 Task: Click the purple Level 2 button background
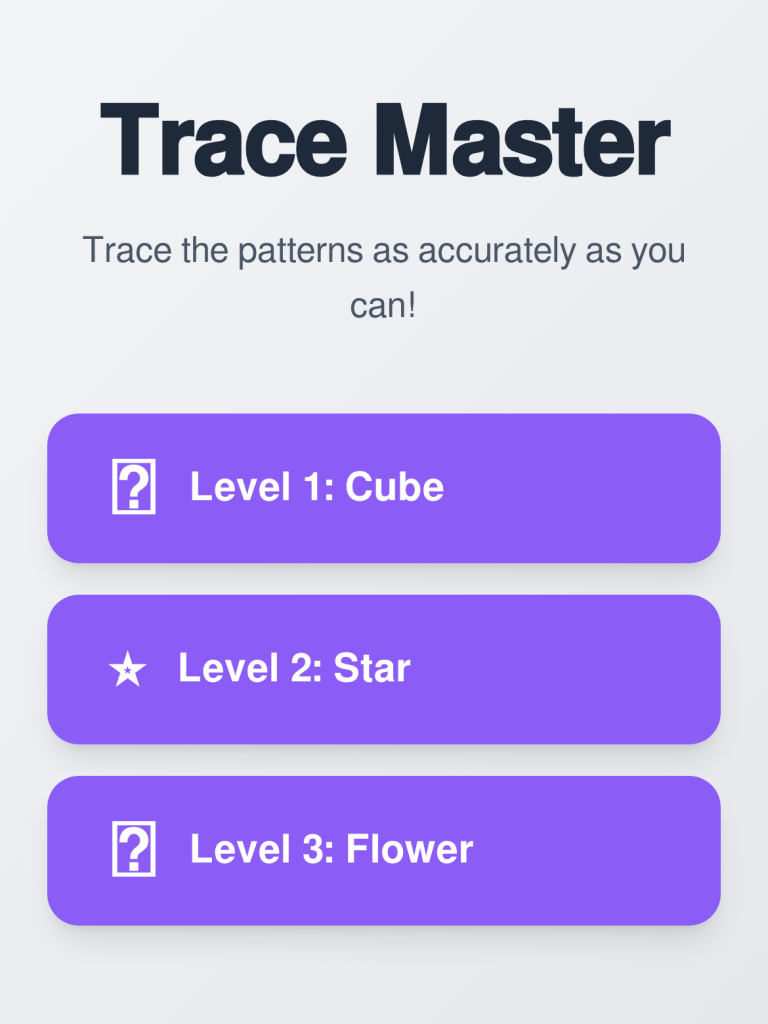[x=600, y=668]
